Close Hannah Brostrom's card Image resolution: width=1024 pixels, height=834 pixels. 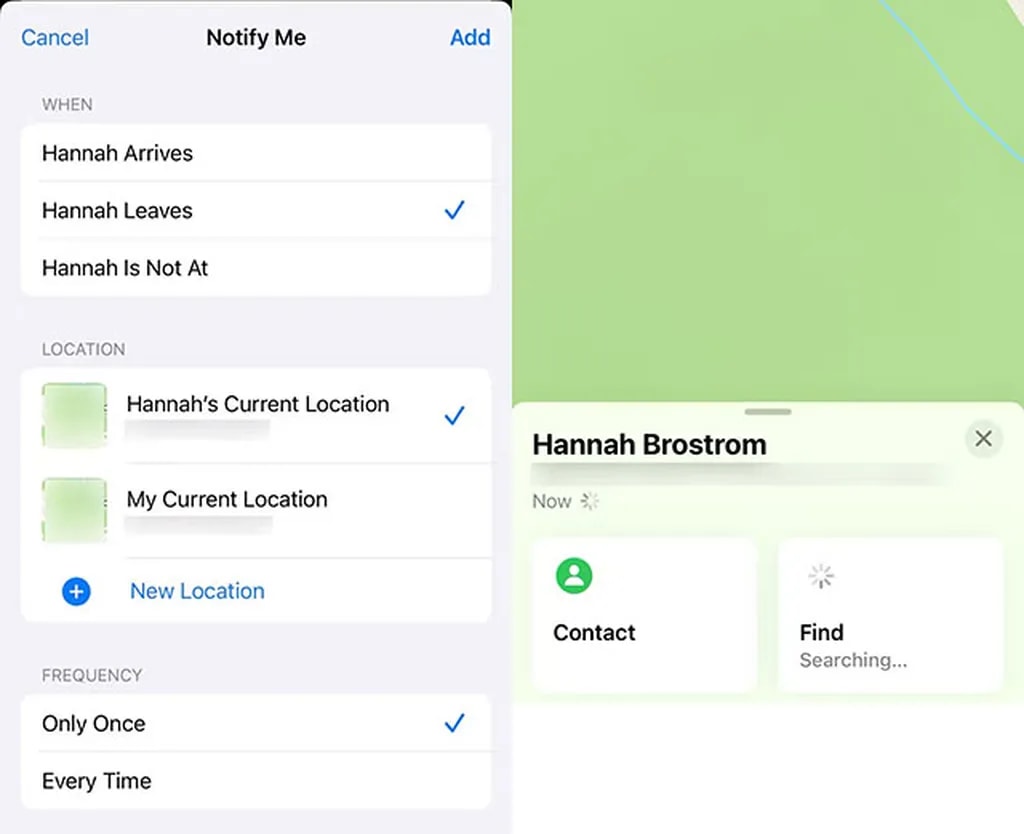click(x=983, y=438)
